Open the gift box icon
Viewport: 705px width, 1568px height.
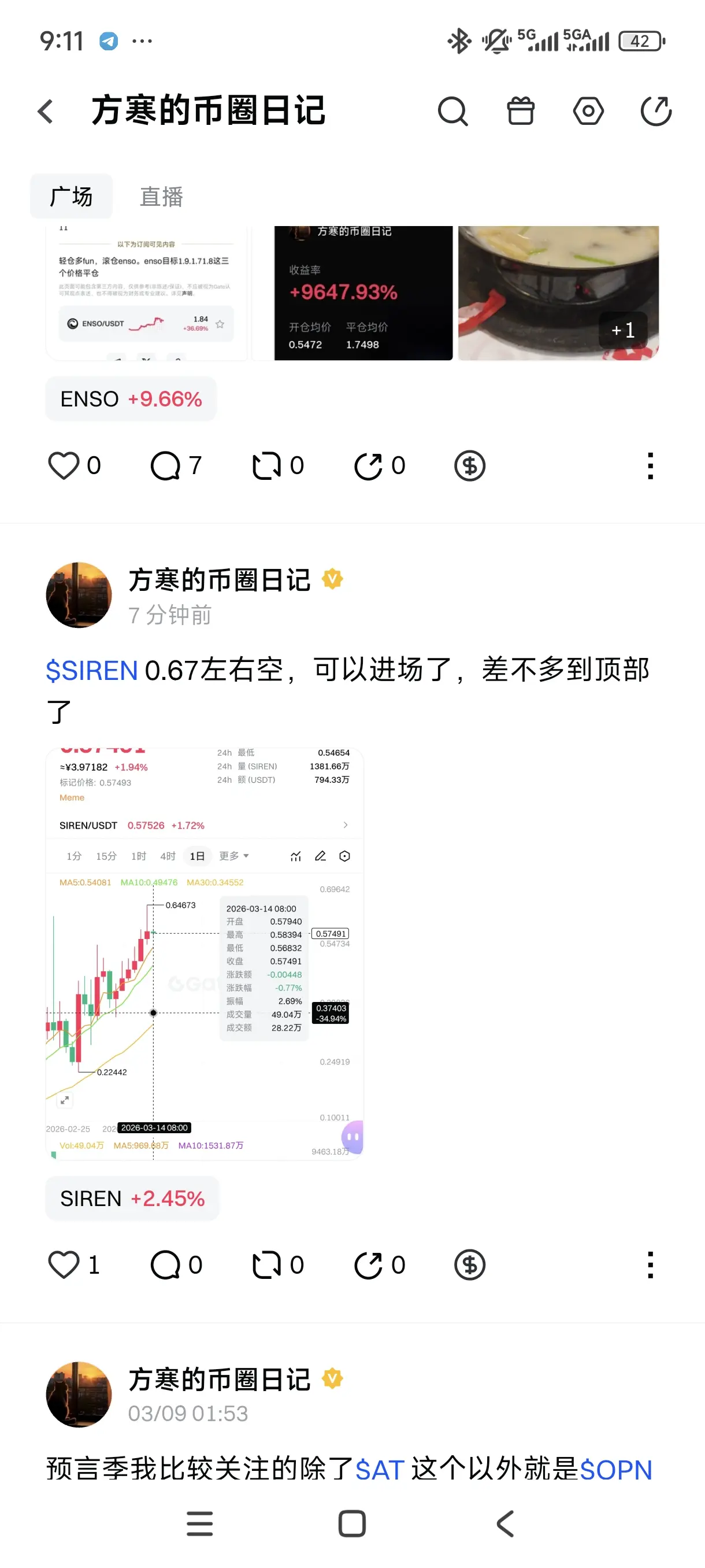(x=521, y=112)
